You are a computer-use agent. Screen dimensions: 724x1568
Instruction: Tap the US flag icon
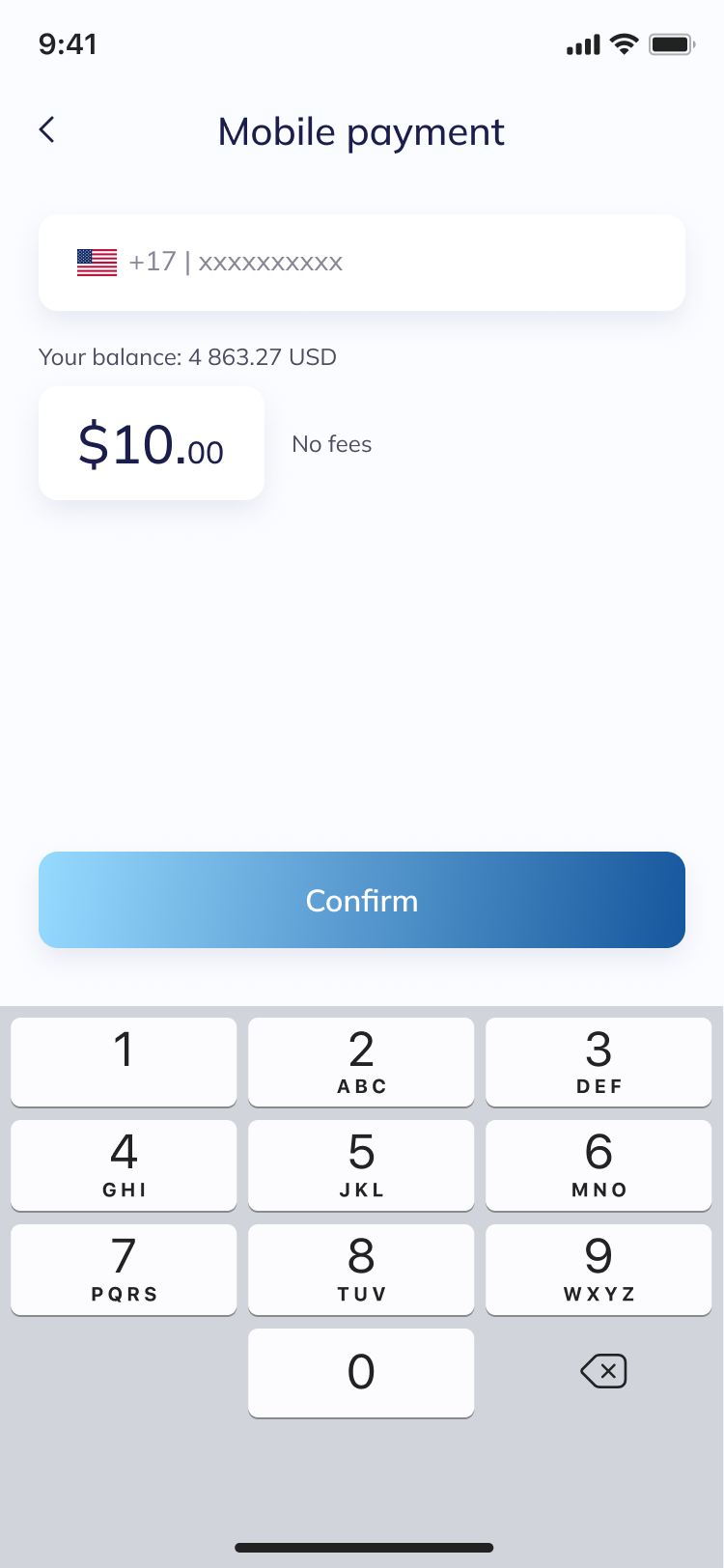pyautogui.click(x=96, y=262)
